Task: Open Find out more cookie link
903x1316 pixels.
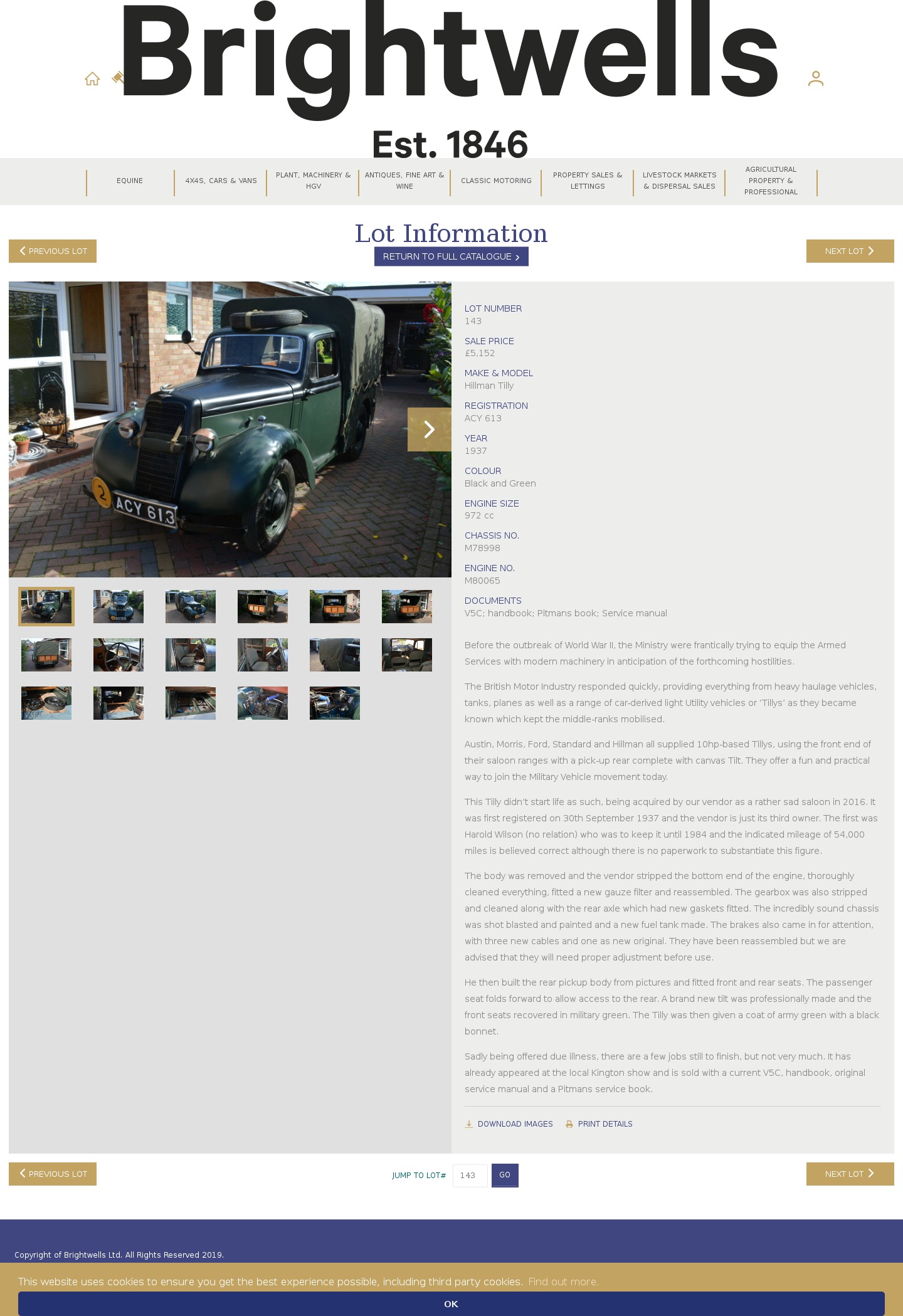Action: click(563, 1282)
